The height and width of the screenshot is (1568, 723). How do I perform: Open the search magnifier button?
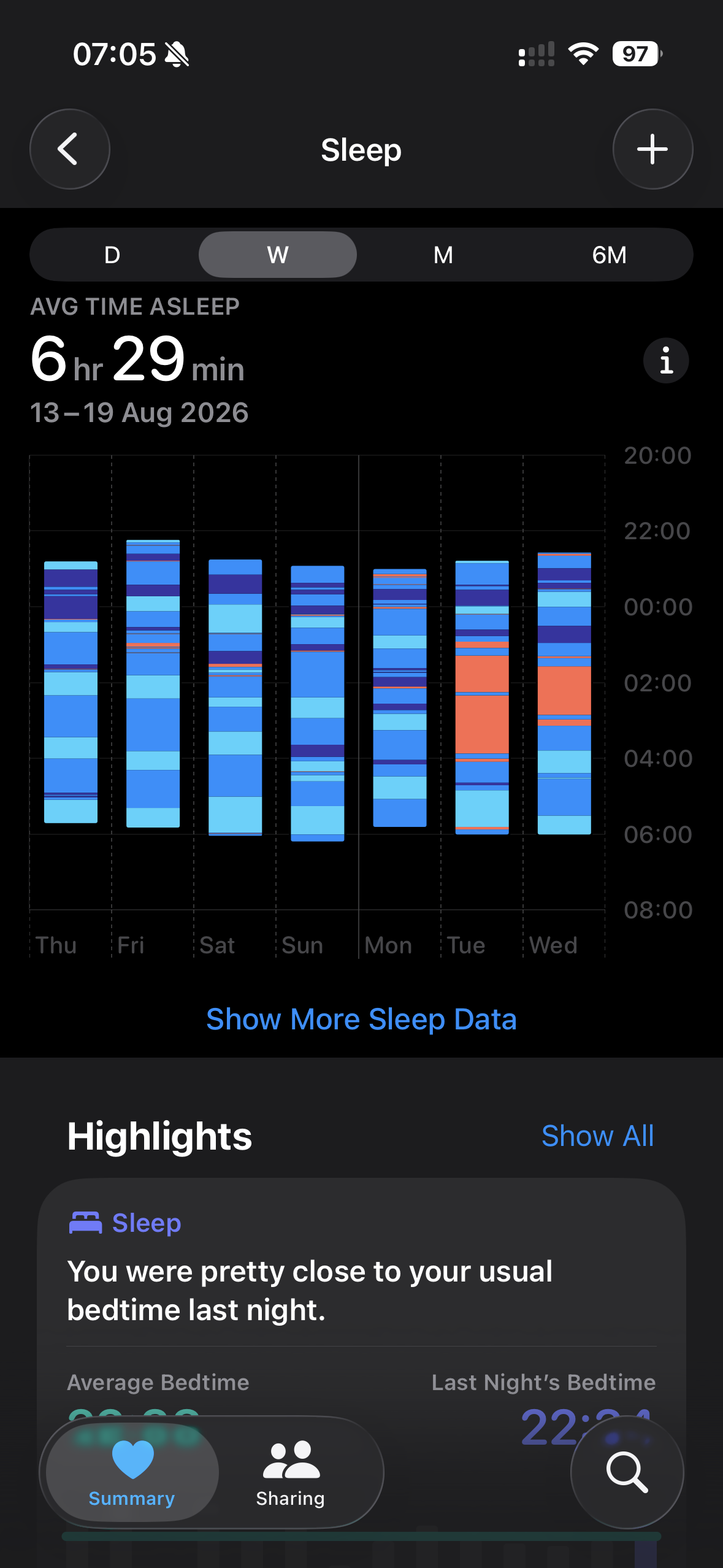point(627,1472)
